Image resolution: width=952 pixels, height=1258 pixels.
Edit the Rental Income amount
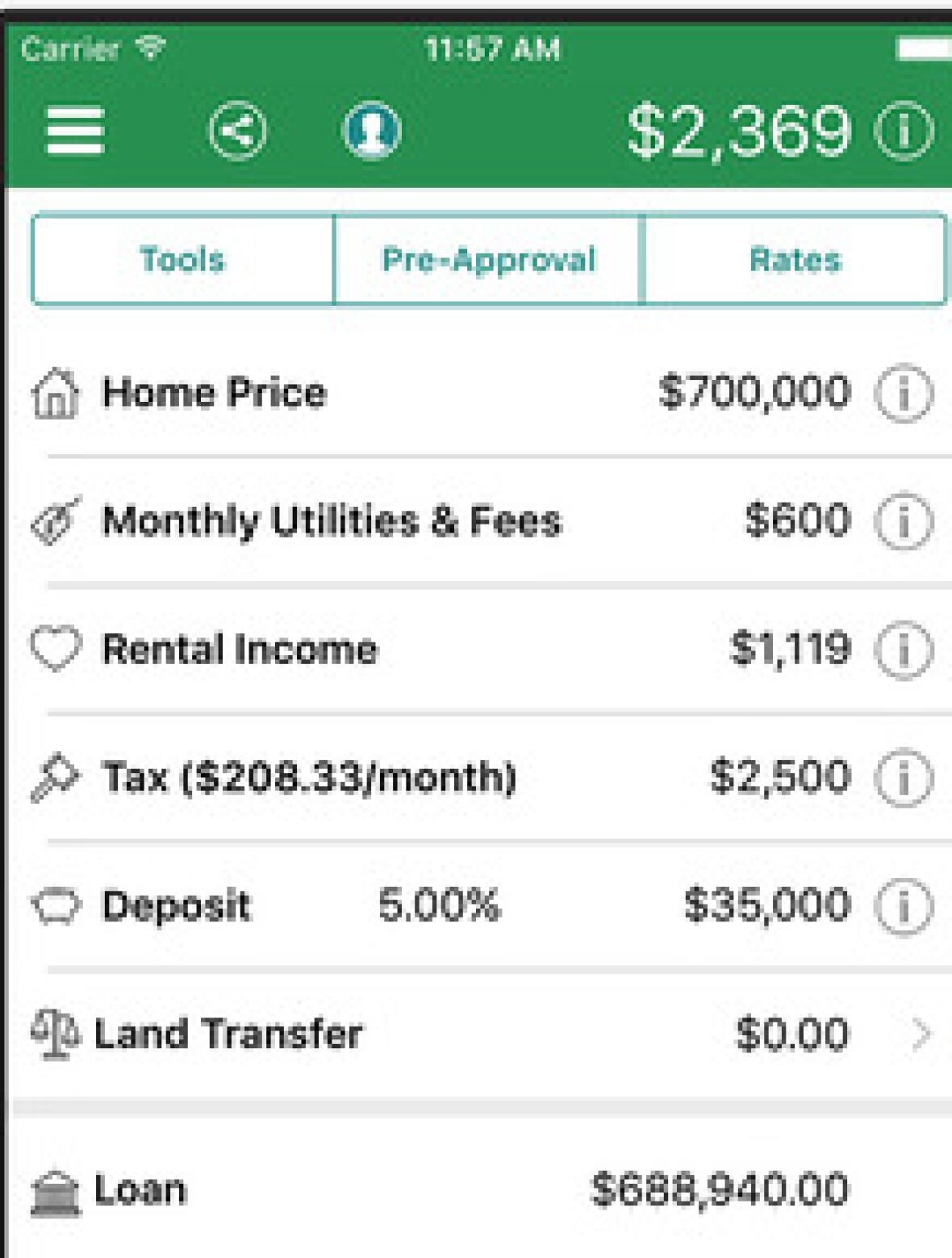790,648
